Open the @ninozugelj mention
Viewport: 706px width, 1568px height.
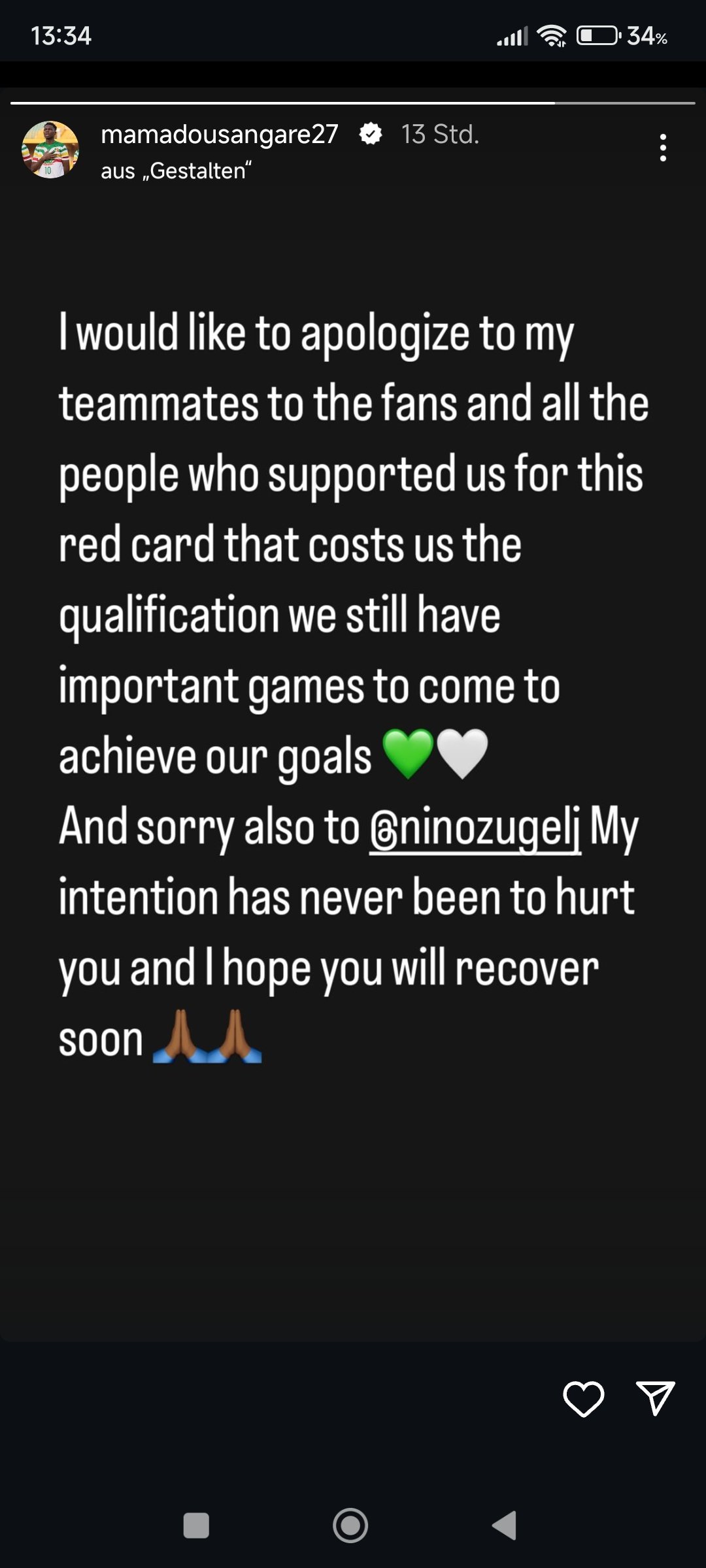[x=475, y=828]
